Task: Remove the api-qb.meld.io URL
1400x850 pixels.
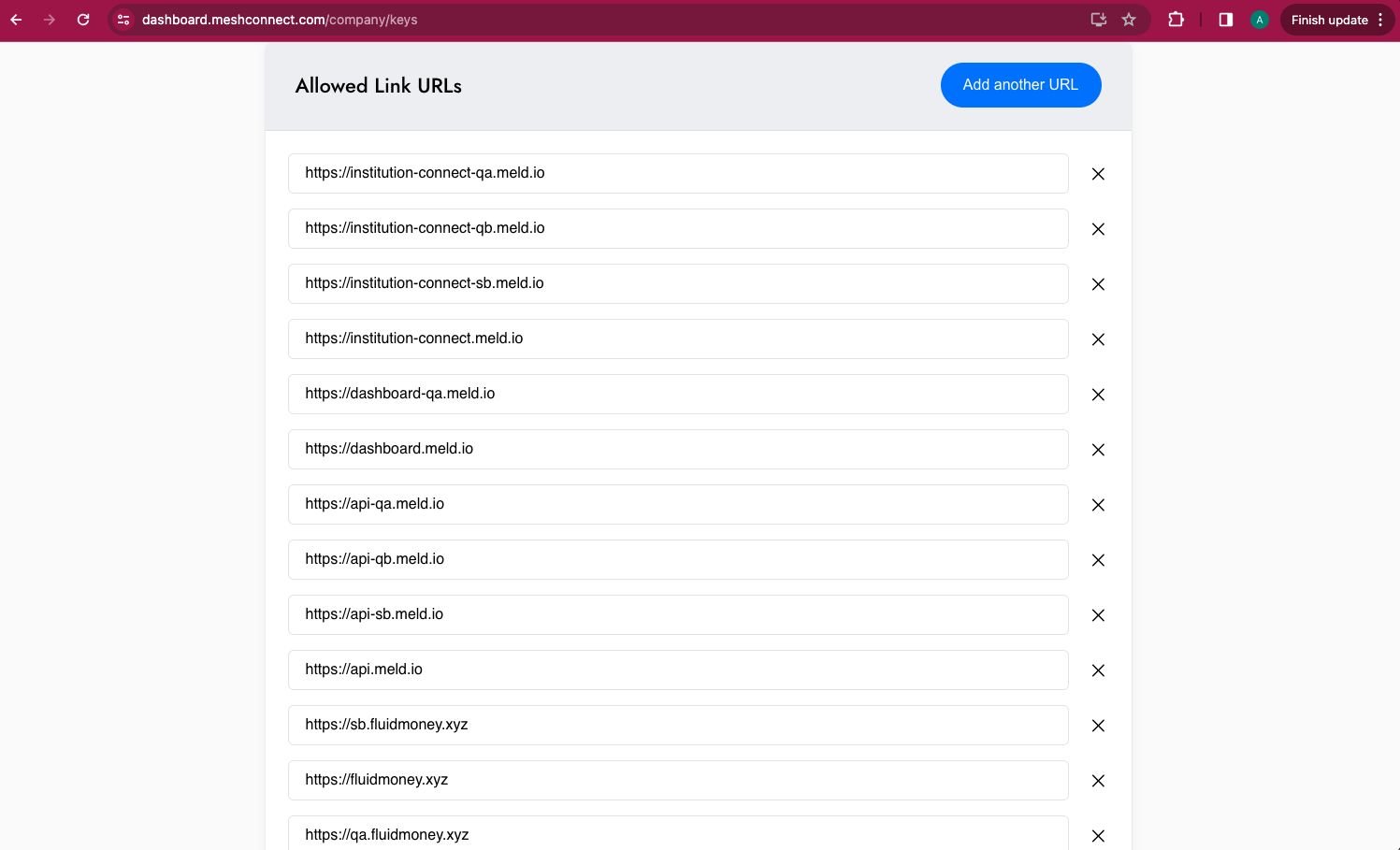Action: point(1098,560)
